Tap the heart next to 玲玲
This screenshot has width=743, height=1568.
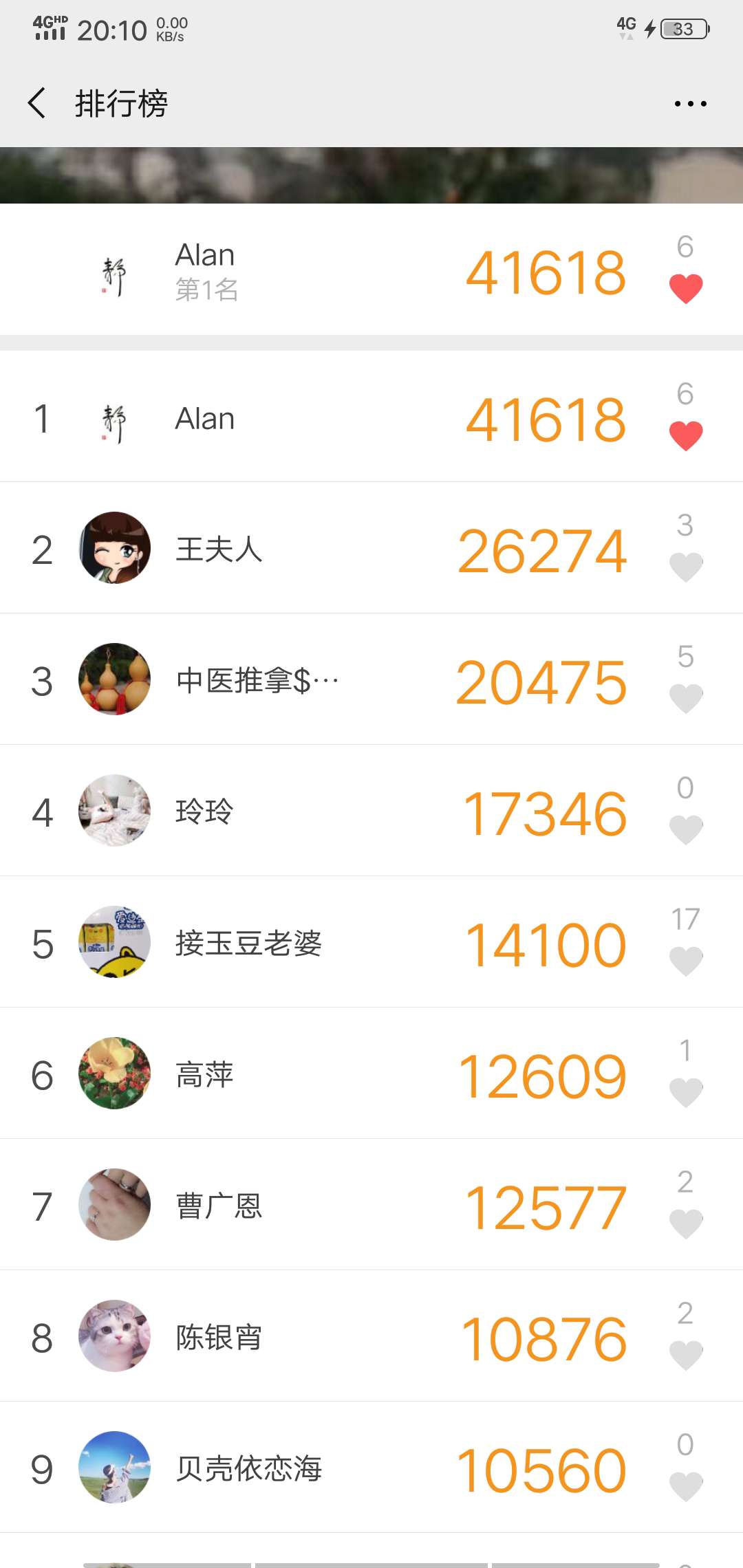coord(686,830)
